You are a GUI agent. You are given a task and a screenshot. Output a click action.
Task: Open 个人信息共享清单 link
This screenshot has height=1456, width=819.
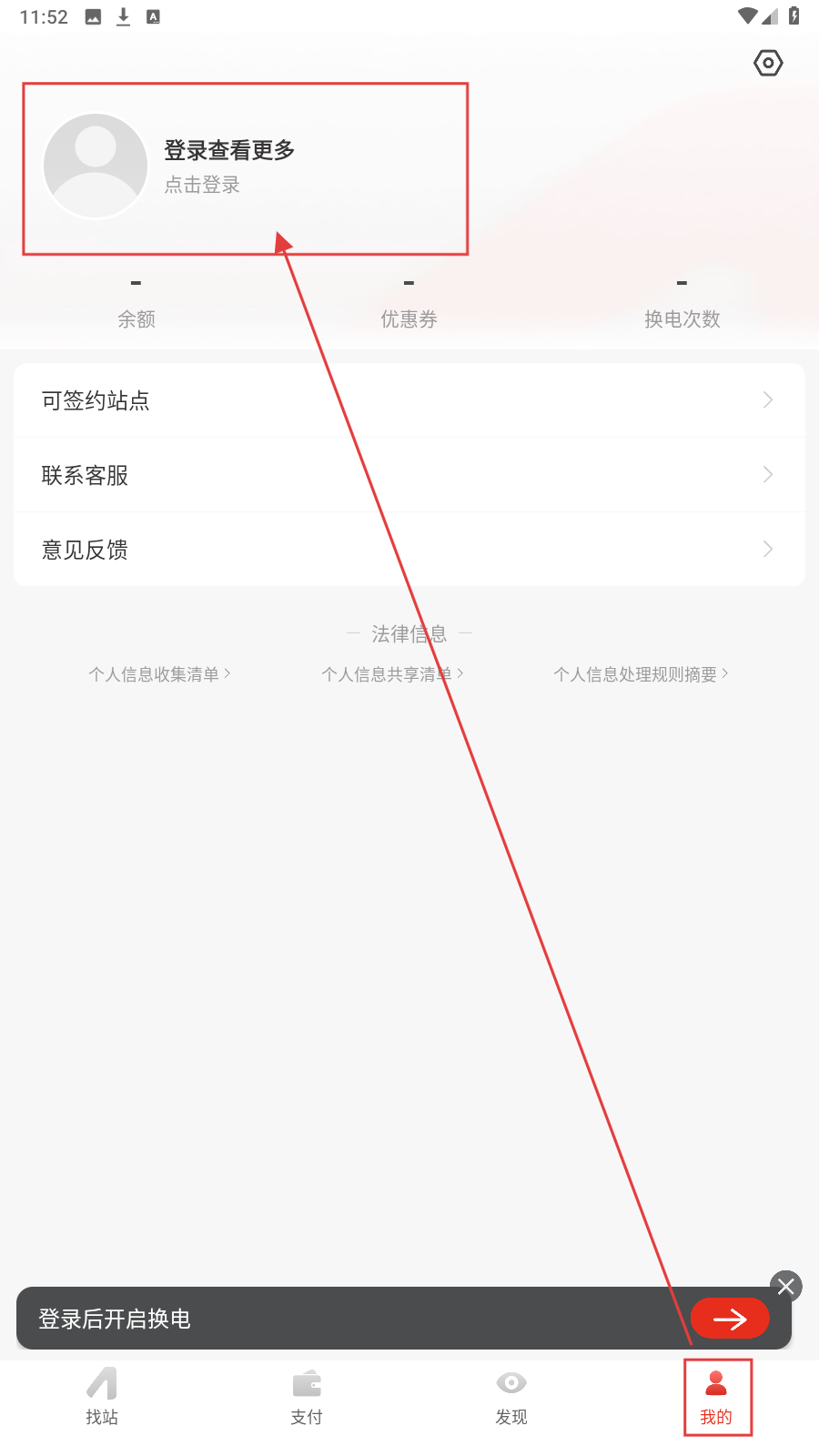tap(392, 674)
